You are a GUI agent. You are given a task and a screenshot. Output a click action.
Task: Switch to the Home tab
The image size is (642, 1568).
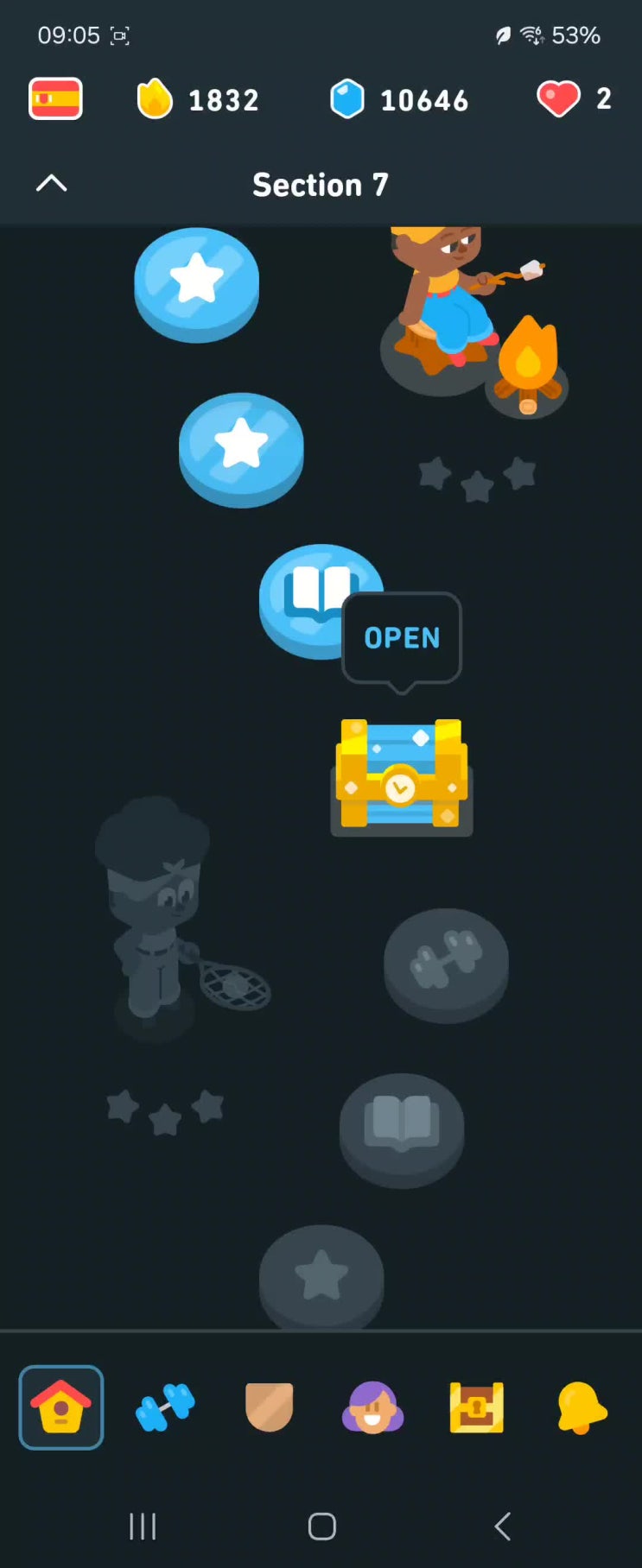tap(61, 1407)
